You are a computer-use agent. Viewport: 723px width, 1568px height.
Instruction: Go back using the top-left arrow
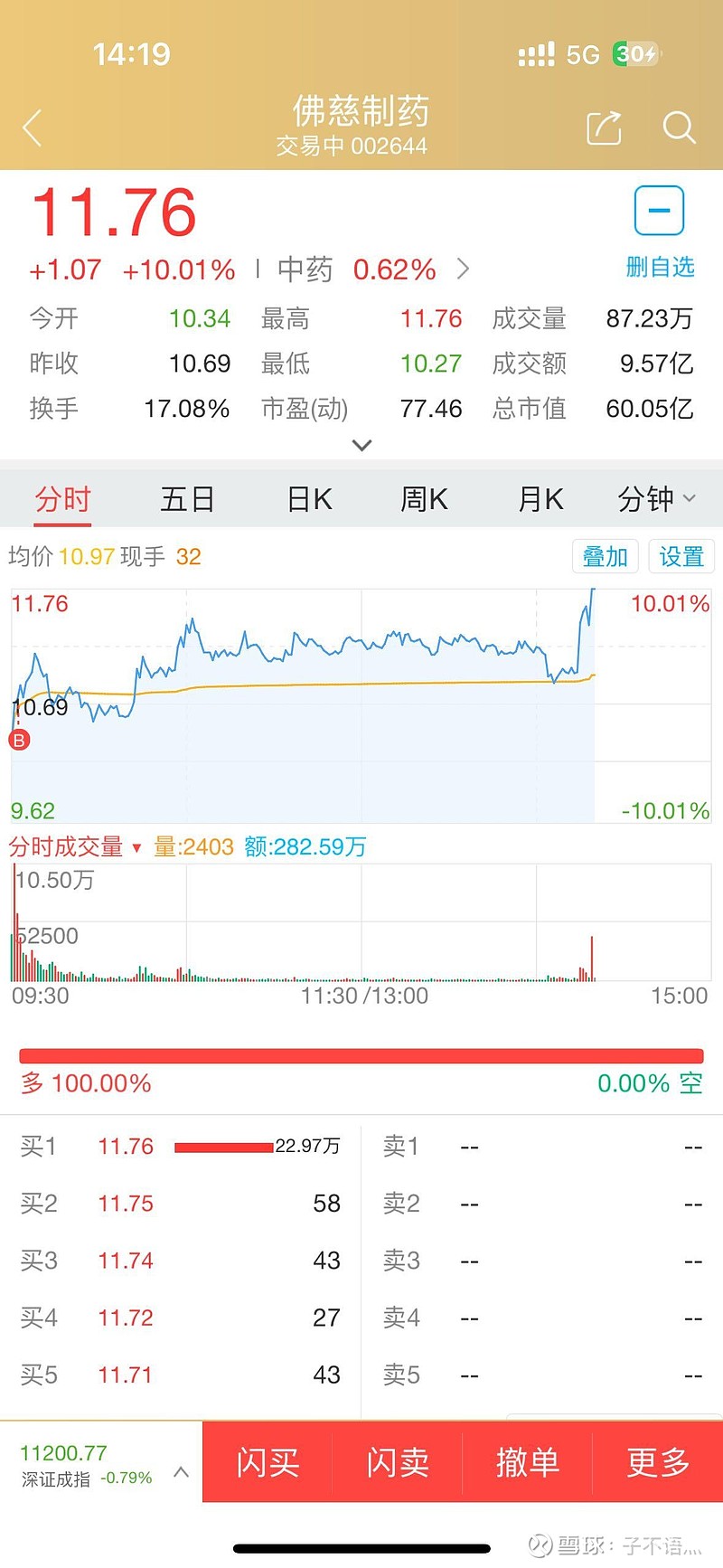pos(33,128)
